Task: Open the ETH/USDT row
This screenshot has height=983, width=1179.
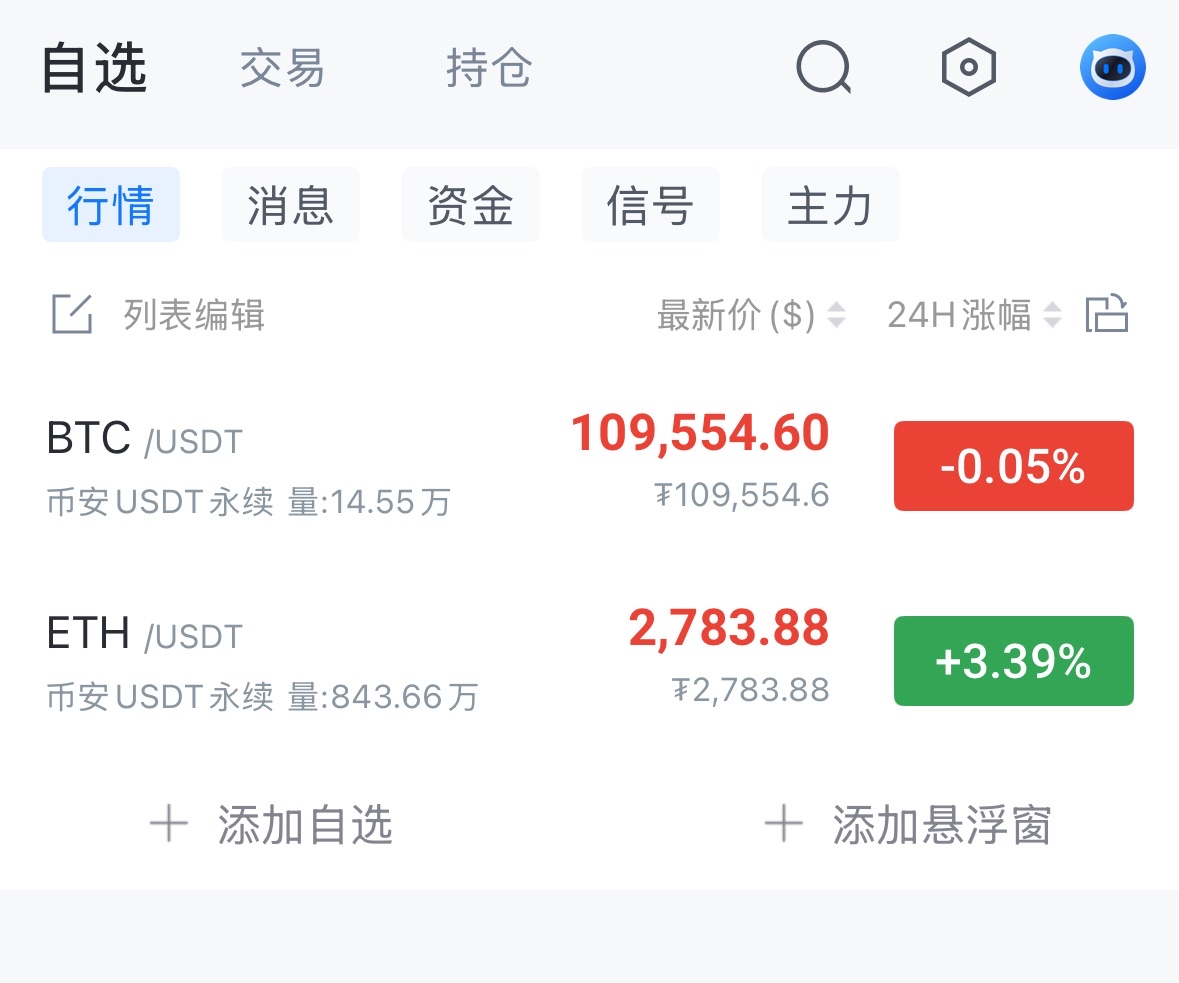Action: tap(300, 661)
